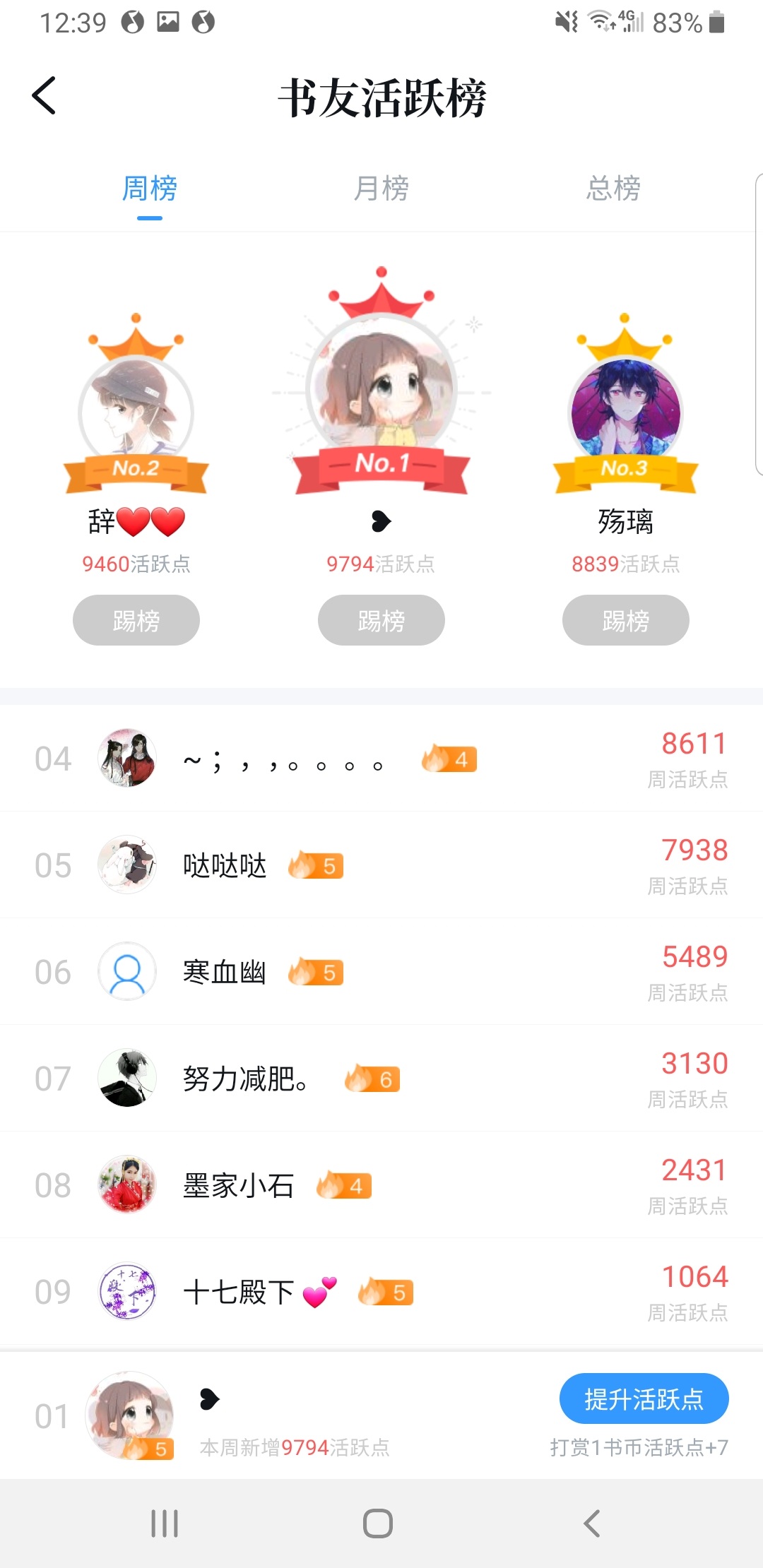This screenshot has width=763, height=1568.
Task: Tap 踢榜 under the No.1 user
Action: click(x=381, y=620)
